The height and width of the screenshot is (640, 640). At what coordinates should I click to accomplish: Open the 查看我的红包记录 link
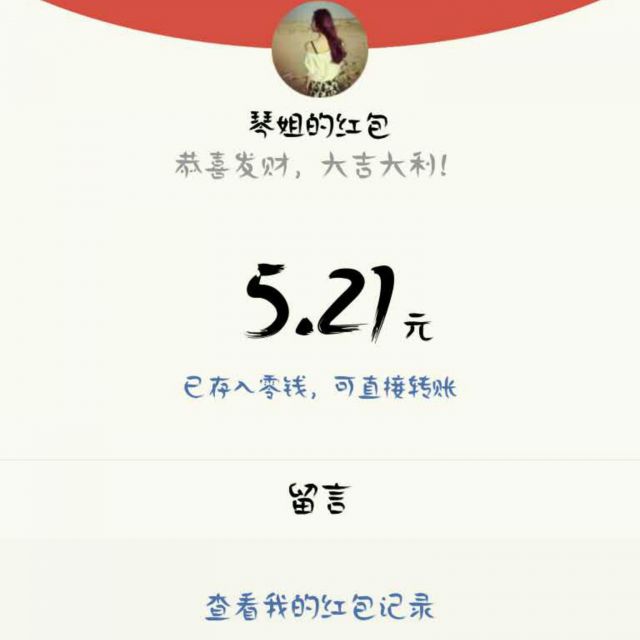(320, 606)
